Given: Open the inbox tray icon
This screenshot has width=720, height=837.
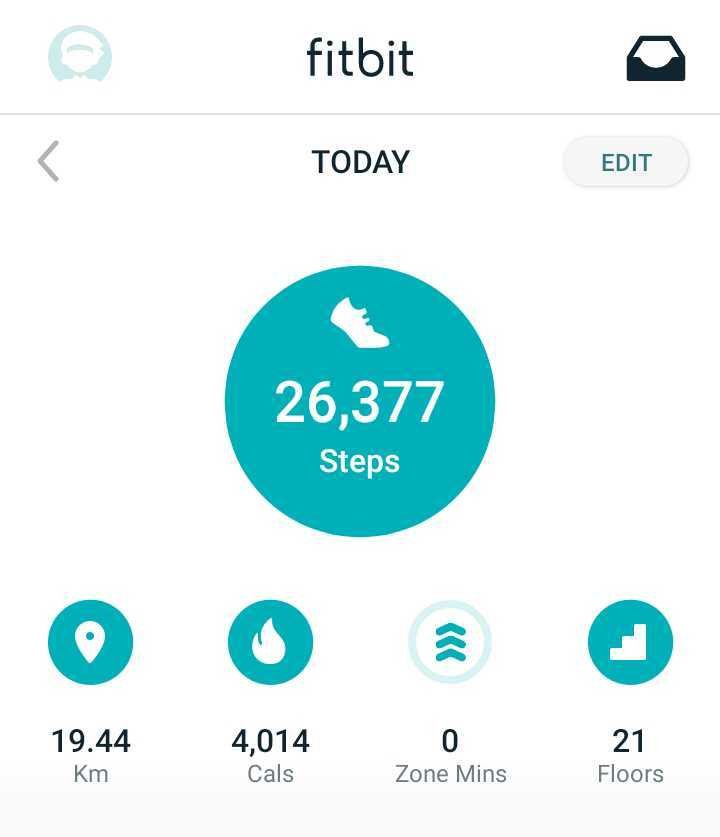Looking at the screenshot, I should (655, 58).
